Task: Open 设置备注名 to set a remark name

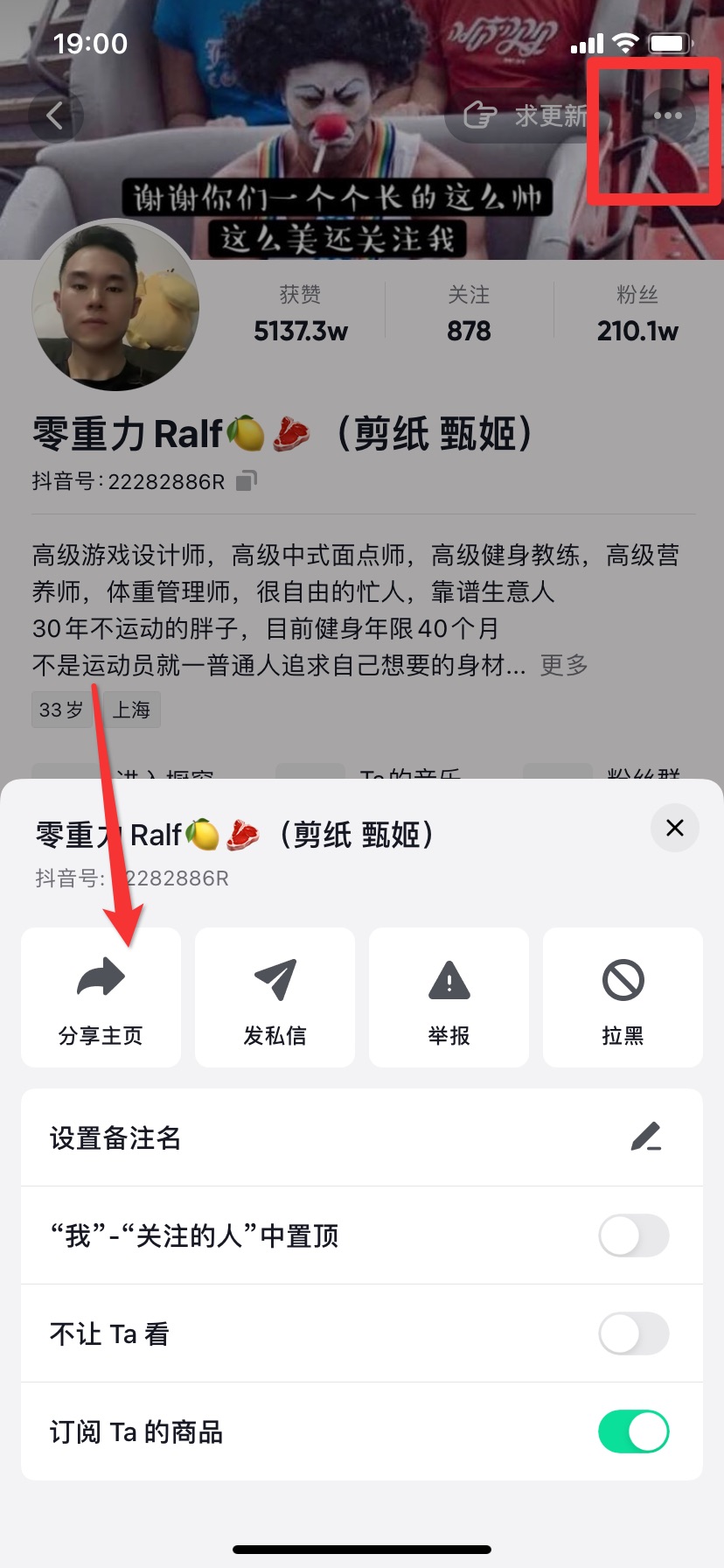Action: coord(361,1137)
